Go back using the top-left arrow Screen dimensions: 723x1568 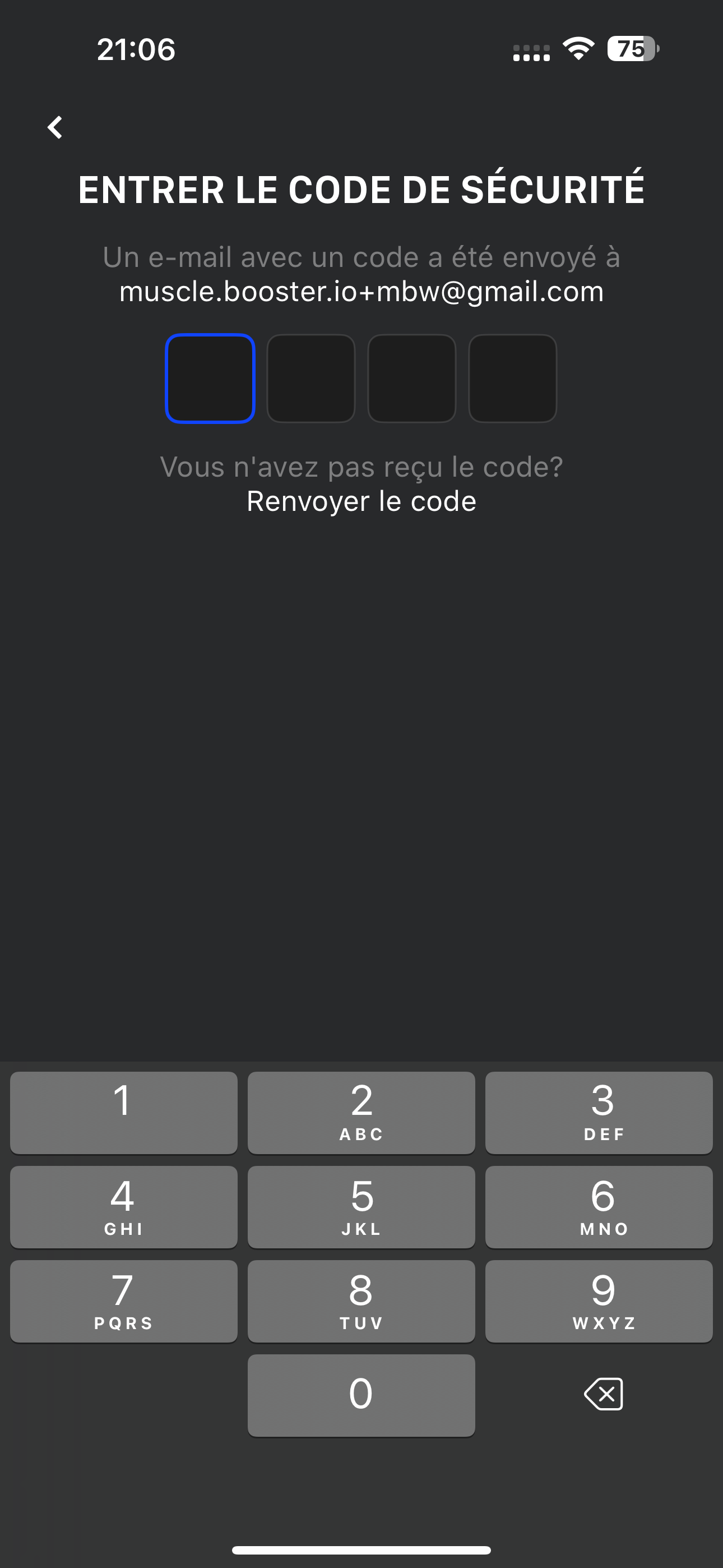coord(55,127)
